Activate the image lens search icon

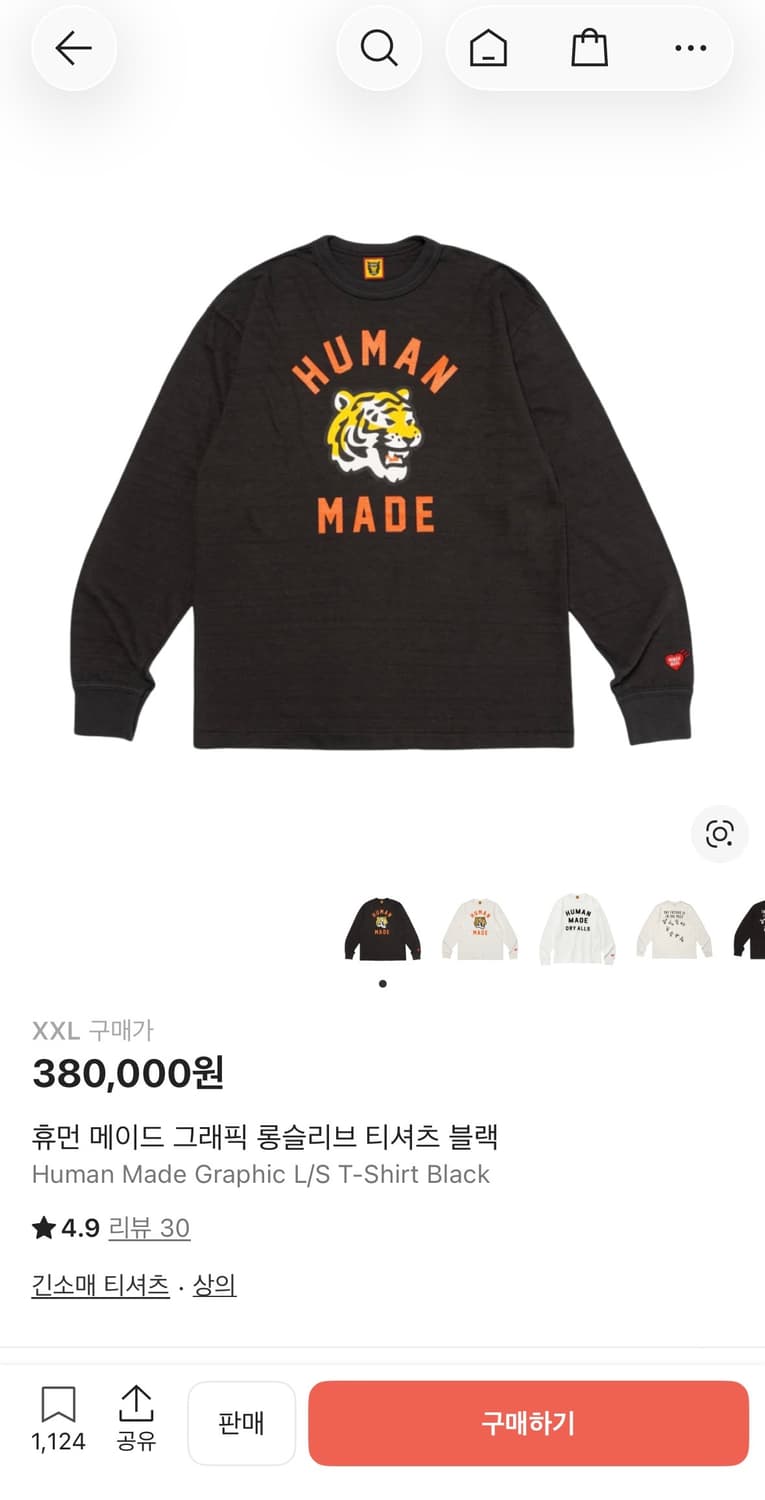point(719,834)
